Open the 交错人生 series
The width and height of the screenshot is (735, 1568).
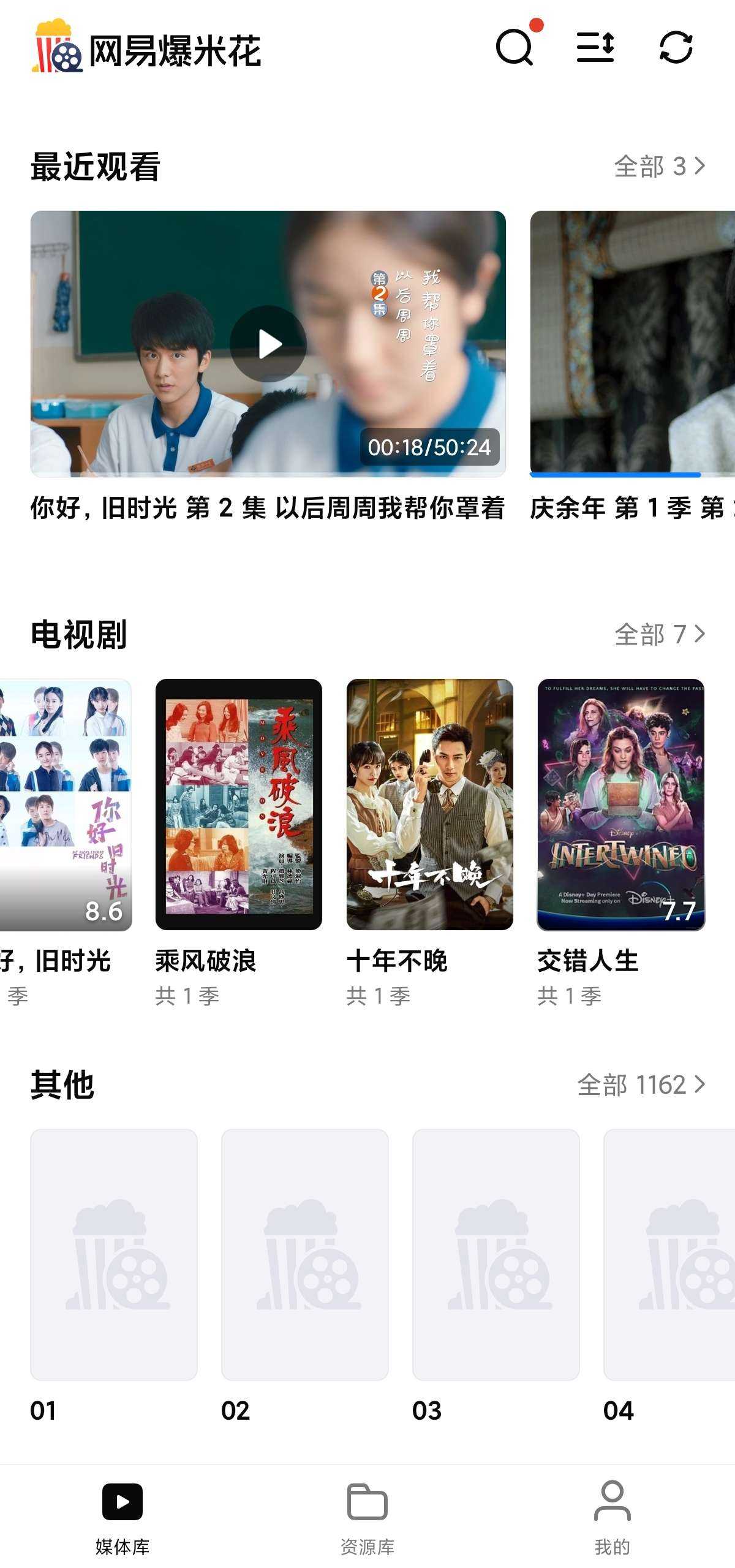click(621, 805)
